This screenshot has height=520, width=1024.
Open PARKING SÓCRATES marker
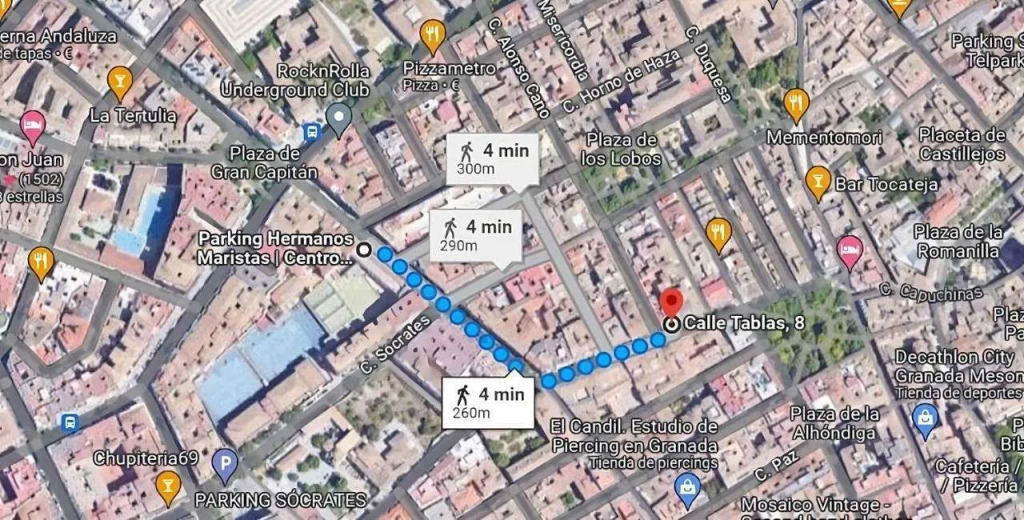point(226,465)
